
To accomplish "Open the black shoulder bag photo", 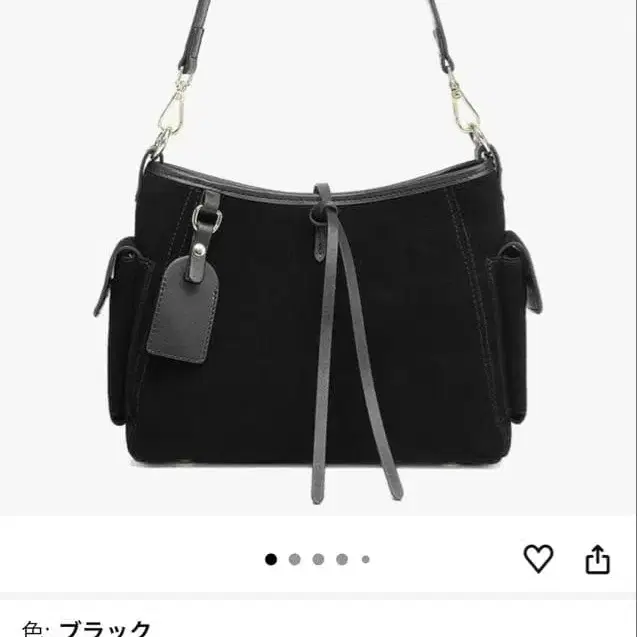I will tap(318, 258).
